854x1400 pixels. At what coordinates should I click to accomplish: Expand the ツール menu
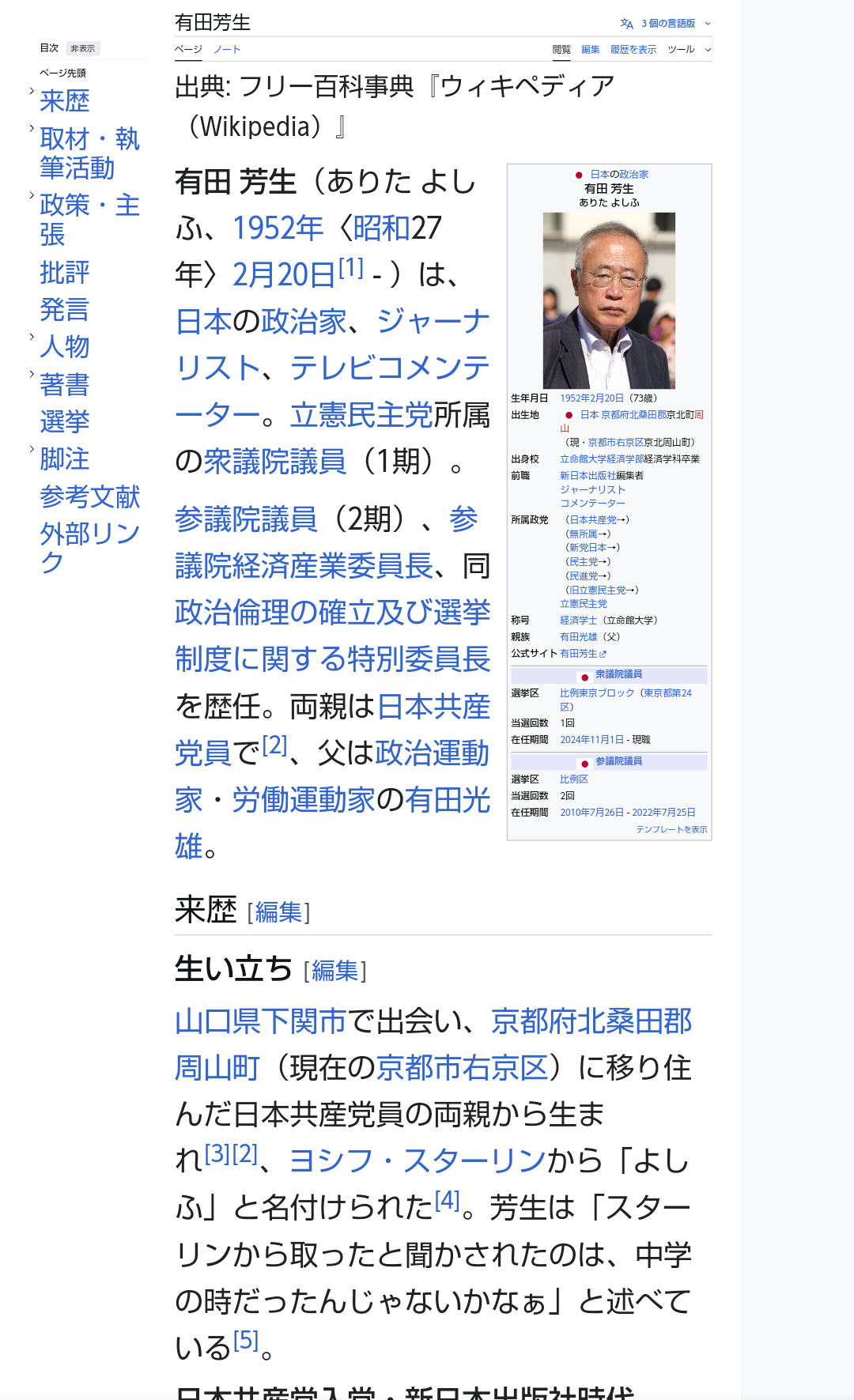[688, 49]
